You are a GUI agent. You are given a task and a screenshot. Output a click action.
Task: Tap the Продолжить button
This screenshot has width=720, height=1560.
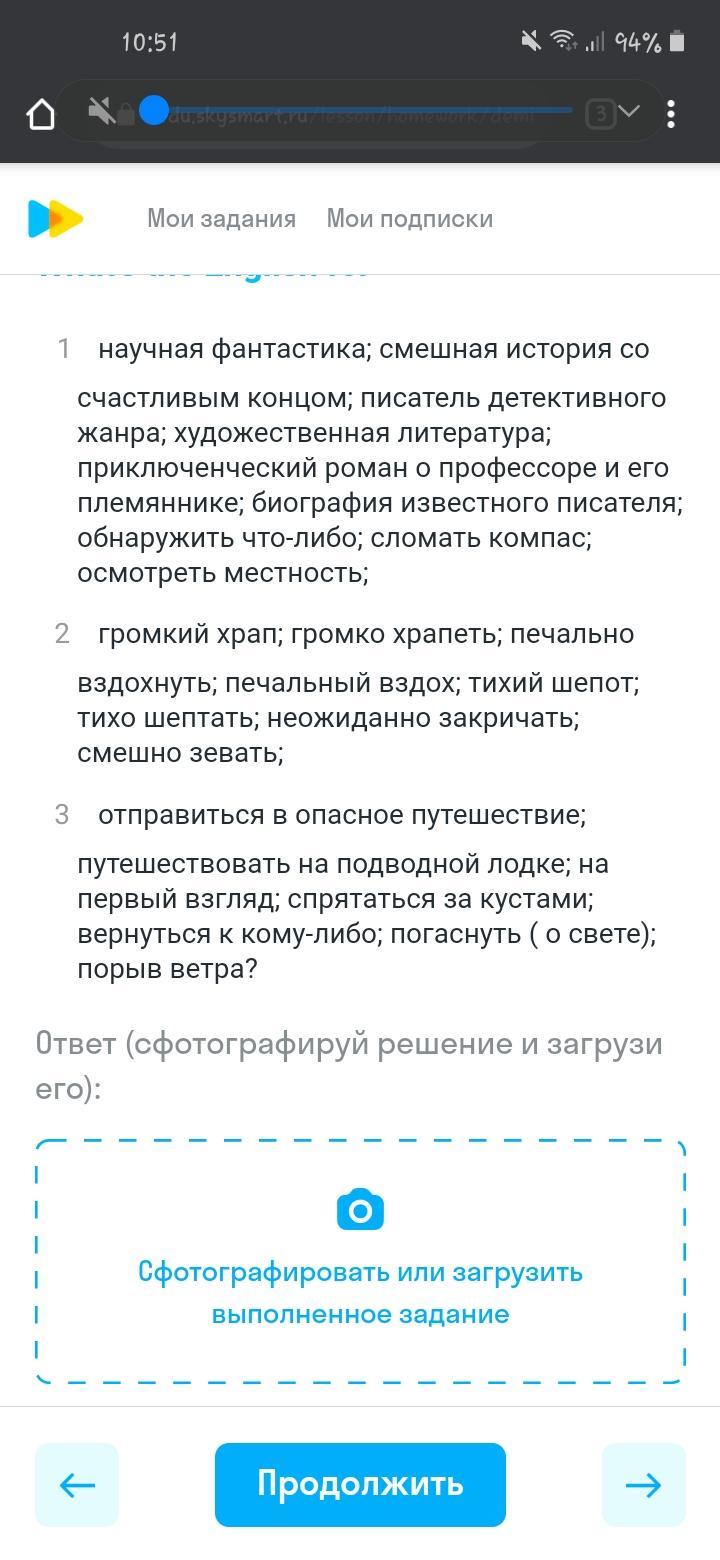(360, 1484)
